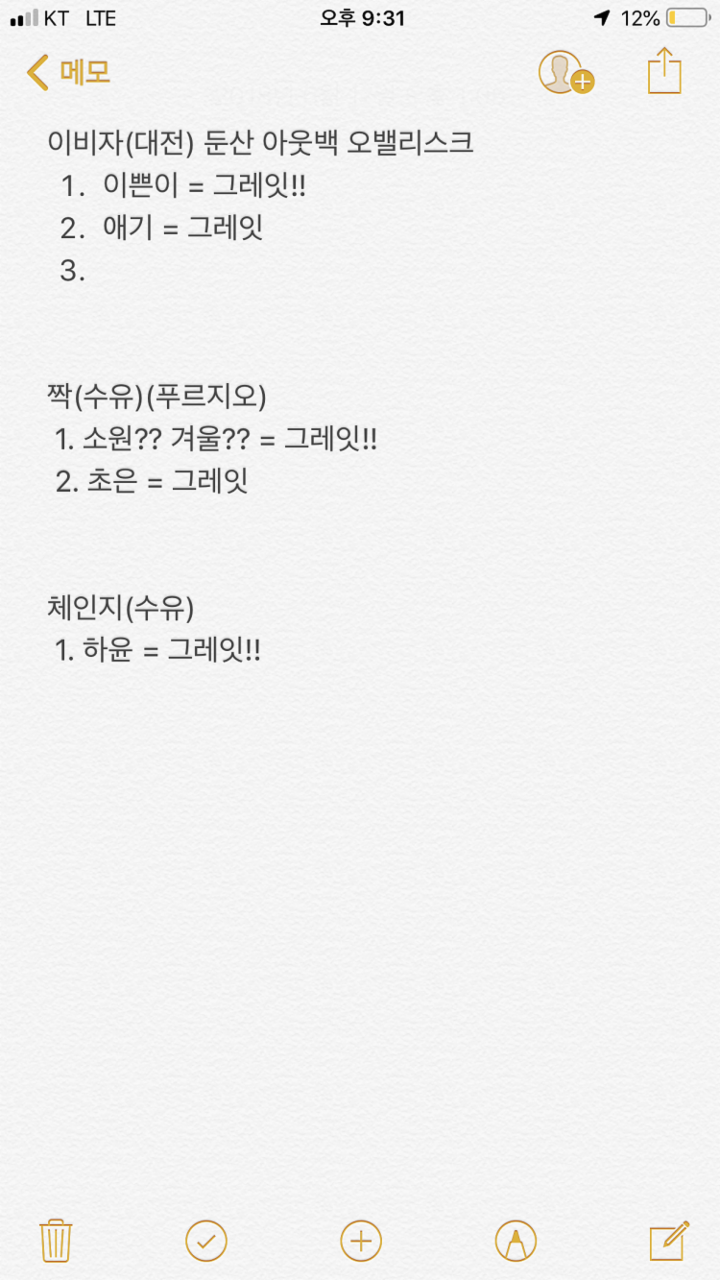
Task: Open the share sheet
Action: (664, 72)
